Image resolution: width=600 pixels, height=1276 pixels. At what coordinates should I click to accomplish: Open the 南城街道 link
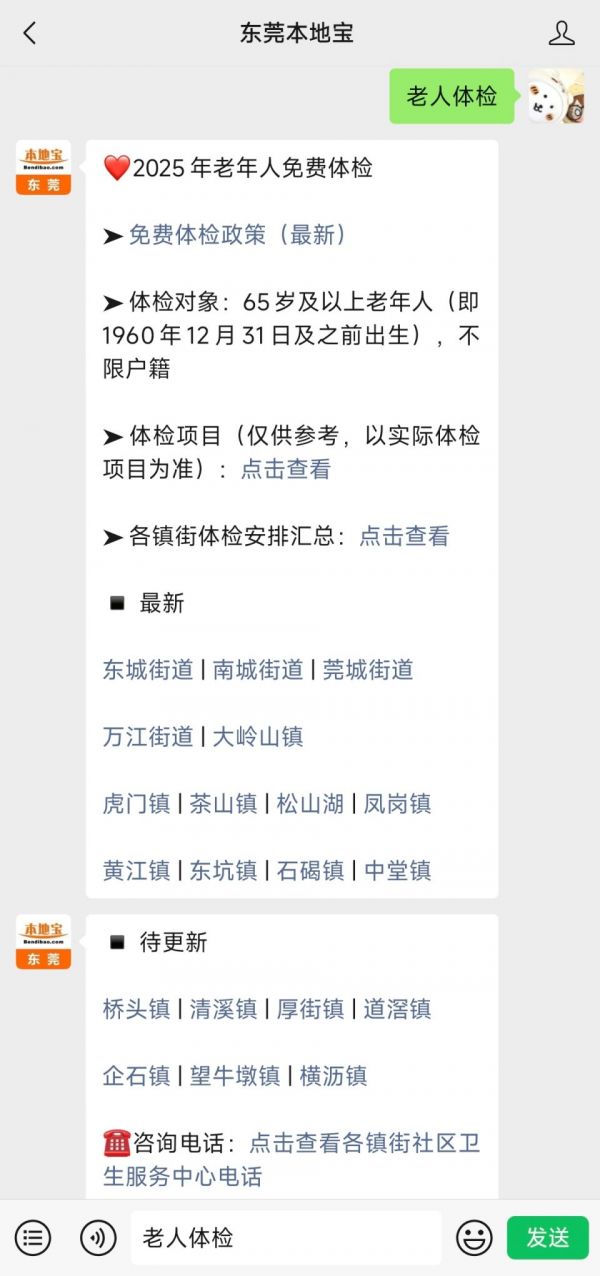coord(258,670)
